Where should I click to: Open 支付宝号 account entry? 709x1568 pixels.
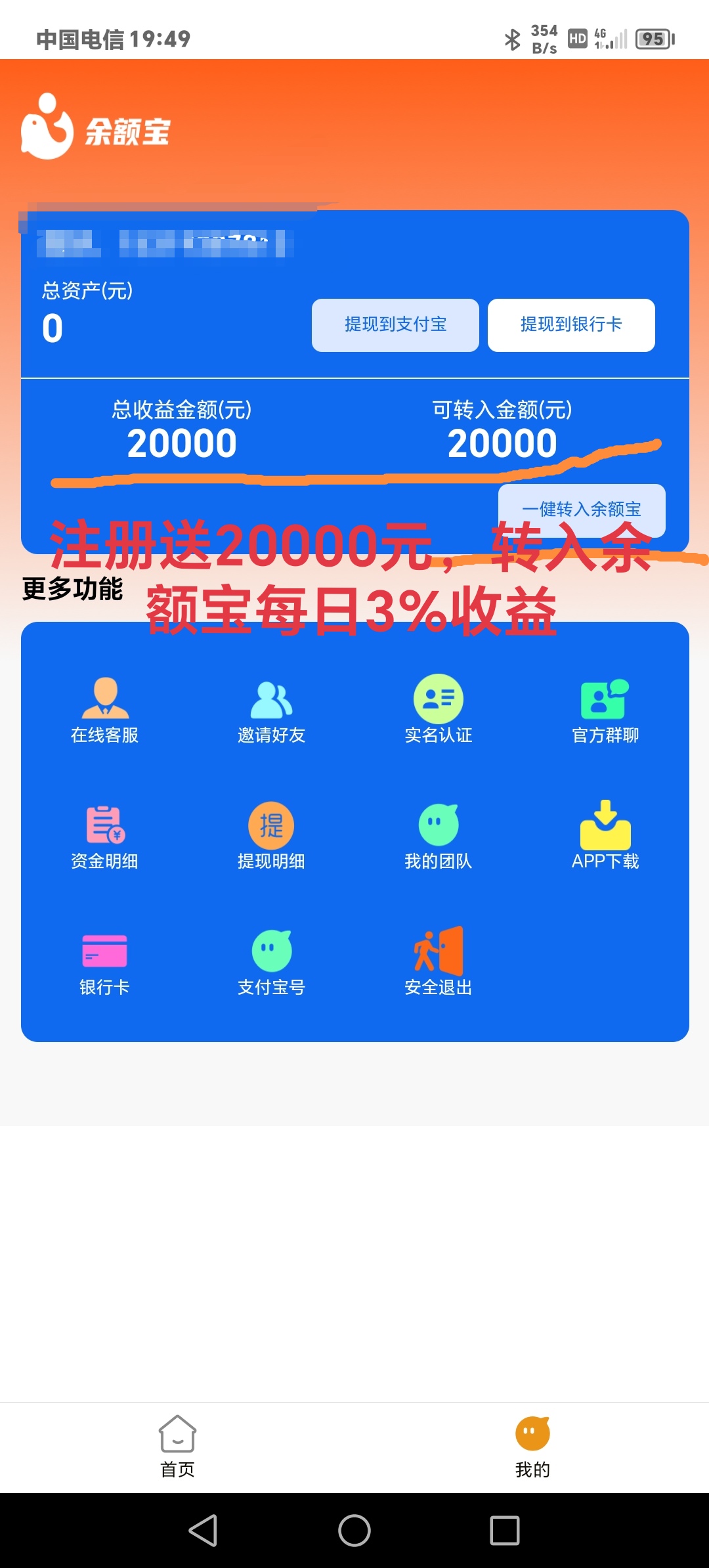click(272, 961)
